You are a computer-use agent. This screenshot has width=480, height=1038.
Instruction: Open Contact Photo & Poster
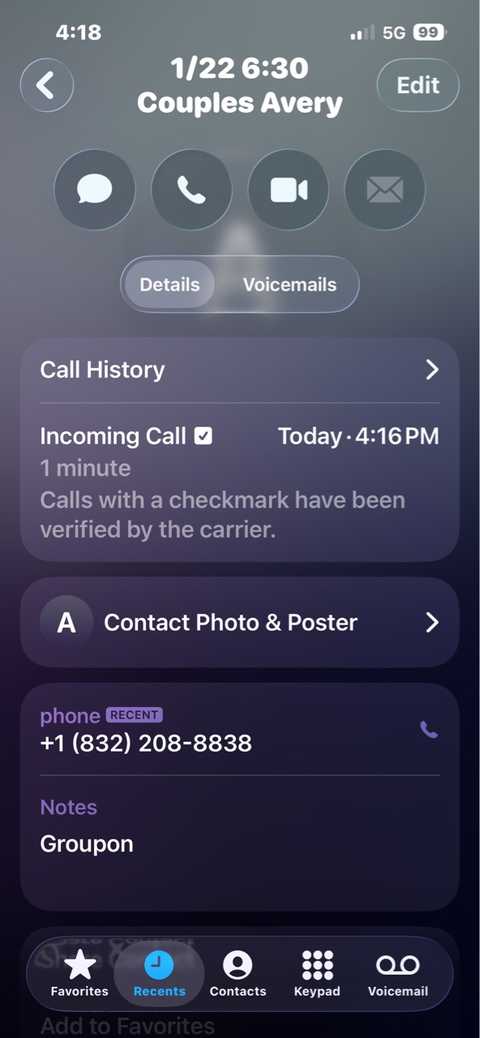[x=240, y=622]
